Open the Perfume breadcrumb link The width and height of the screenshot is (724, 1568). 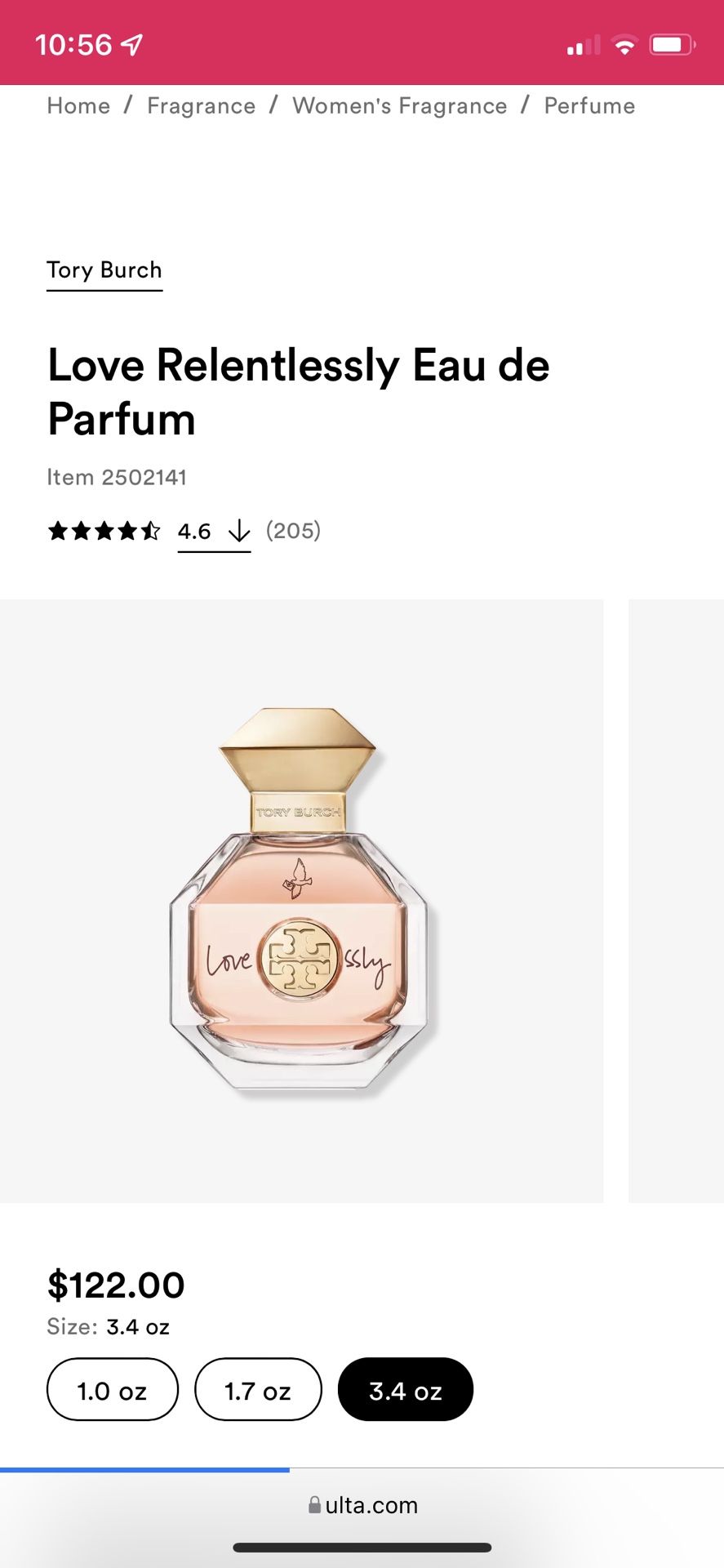tap(589, 106)
